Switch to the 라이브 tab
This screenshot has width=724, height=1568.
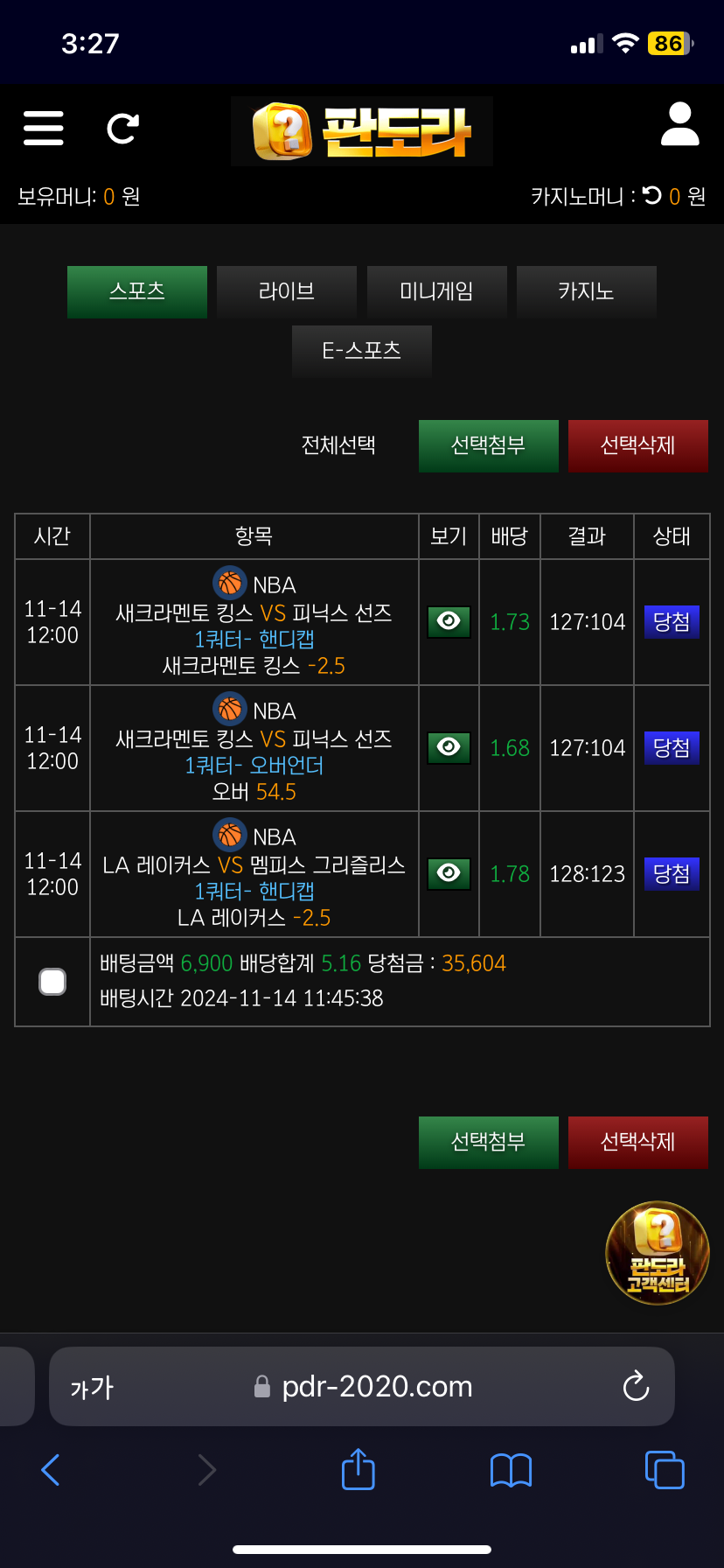coord(287,291)
